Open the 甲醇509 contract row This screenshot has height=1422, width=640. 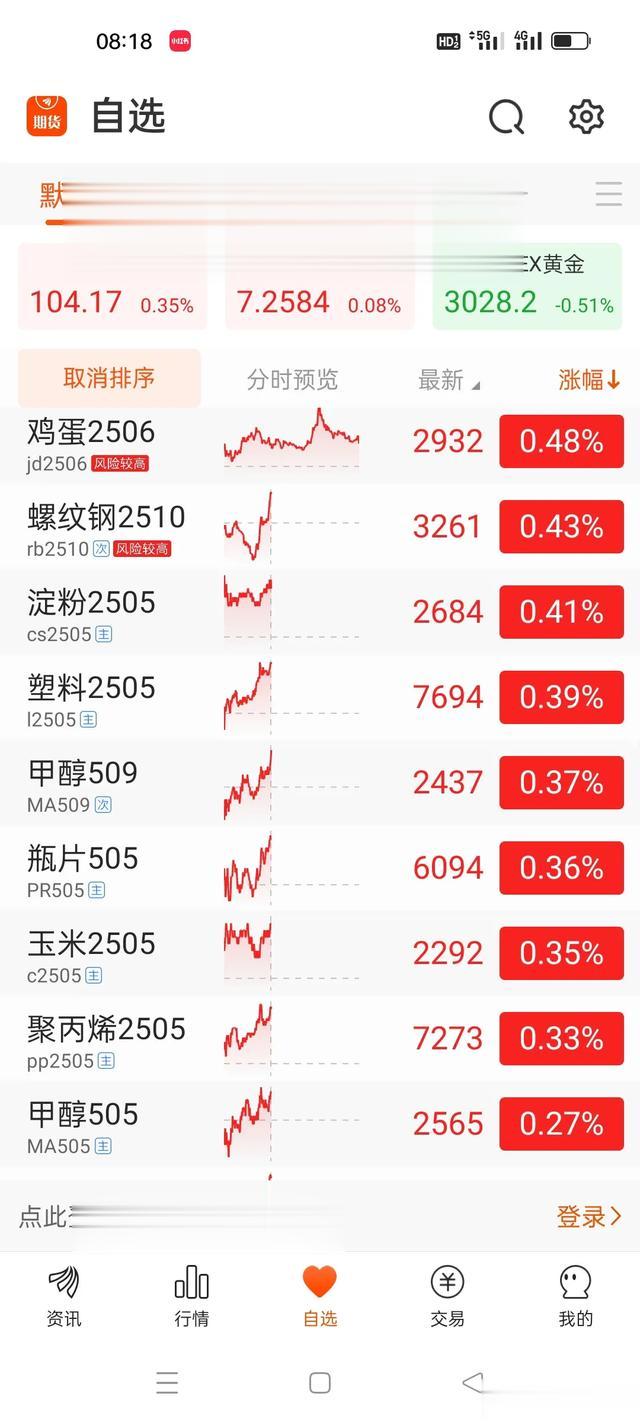[320, 783]
